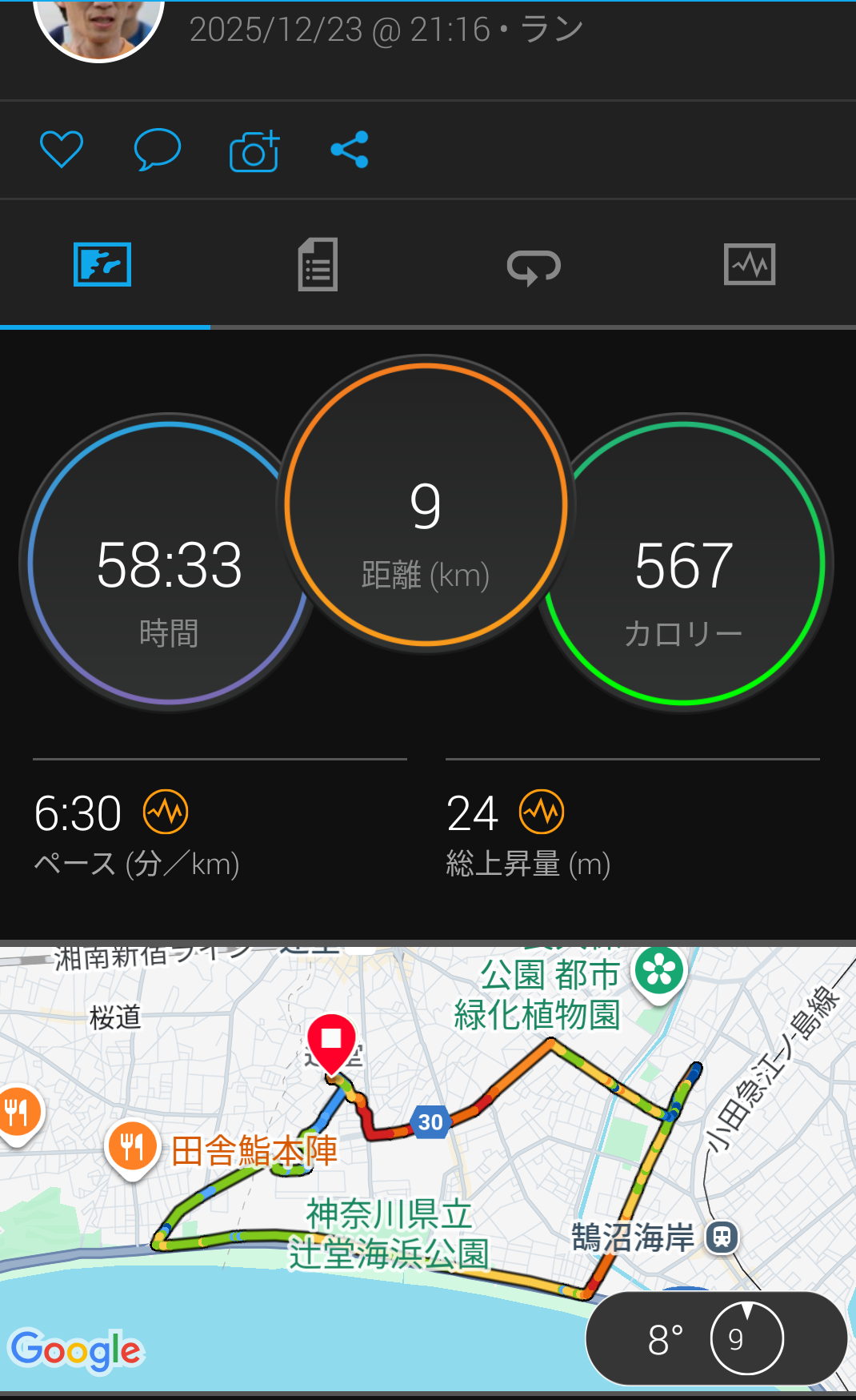Viewport: 856px width, 1400px height.
Task: Open the total ascent insight icon
Action: 542,812
